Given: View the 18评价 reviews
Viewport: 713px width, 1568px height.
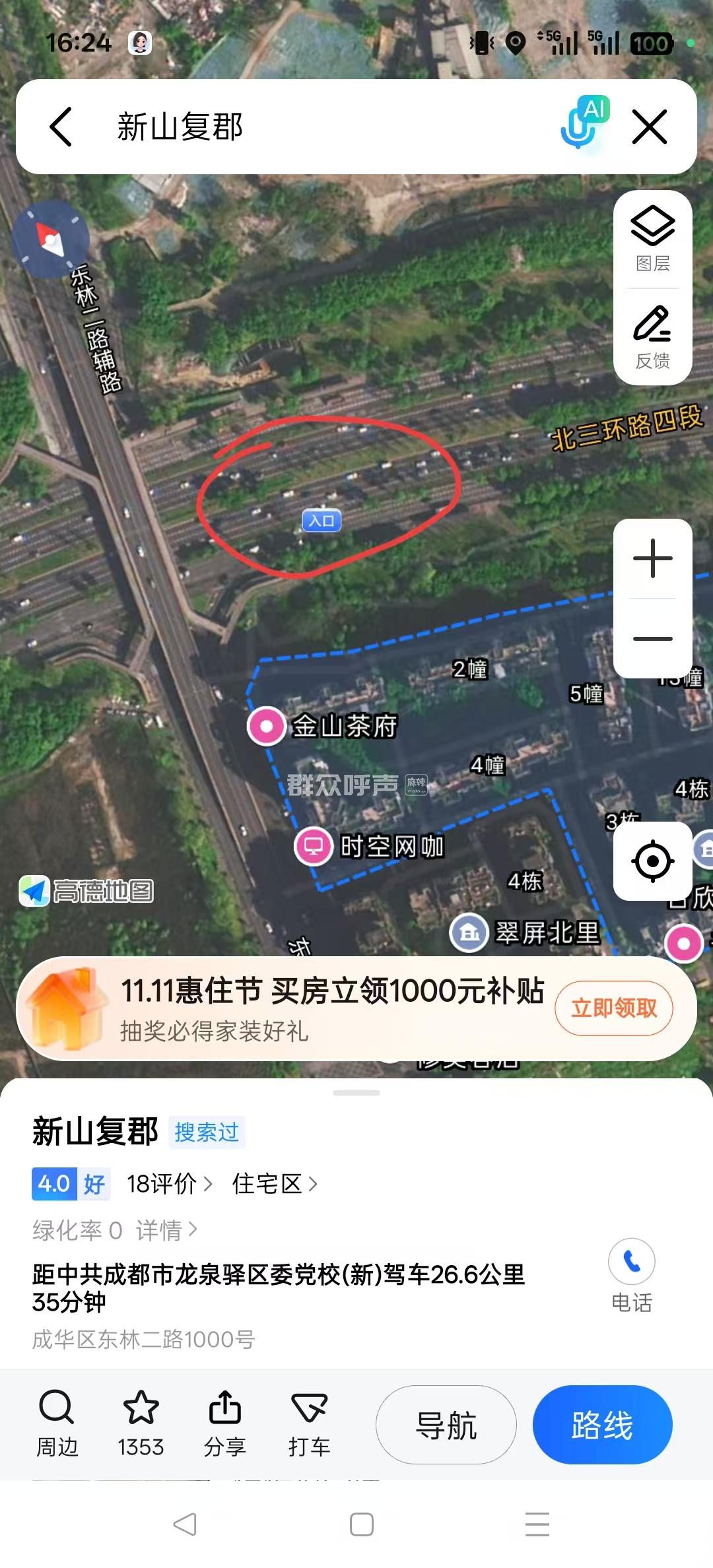Looking at the screenshot, I should tap(169, 1184).
